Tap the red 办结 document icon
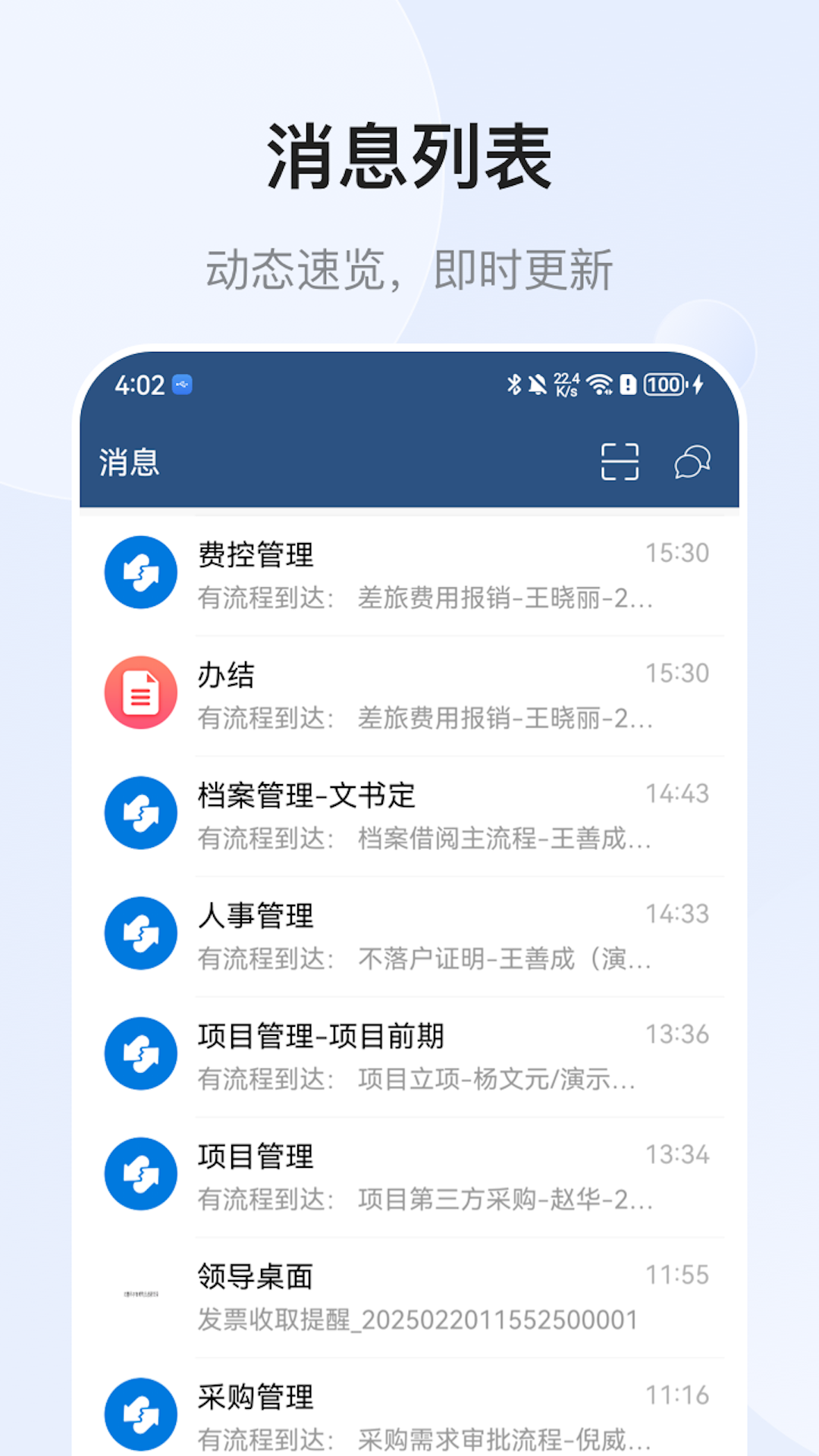Image resolution: width=819 pixels, height=1456 pixels. (x=140, y=692)
